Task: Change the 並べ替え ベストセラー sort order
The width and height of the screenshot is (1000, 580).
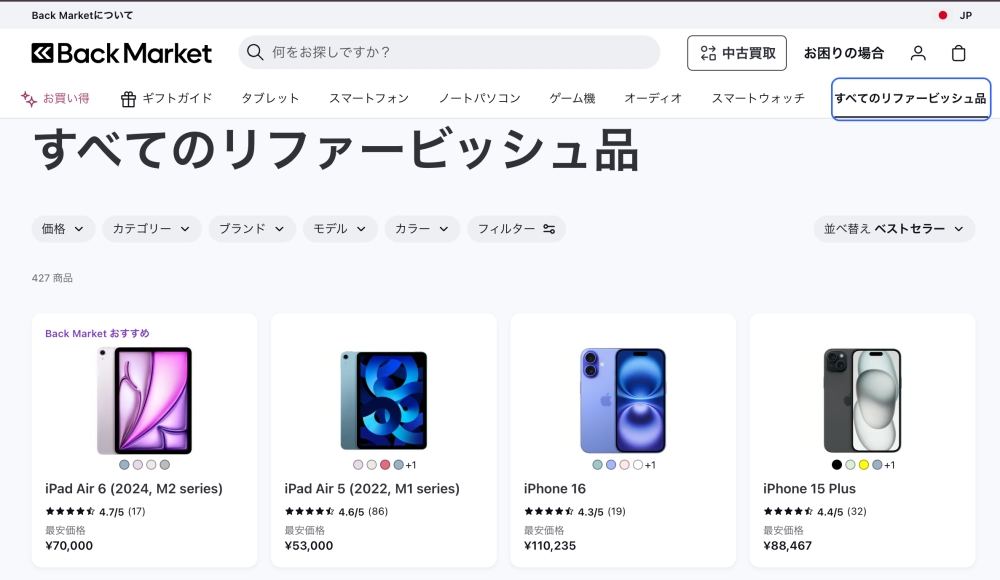Action: [894, 229]
